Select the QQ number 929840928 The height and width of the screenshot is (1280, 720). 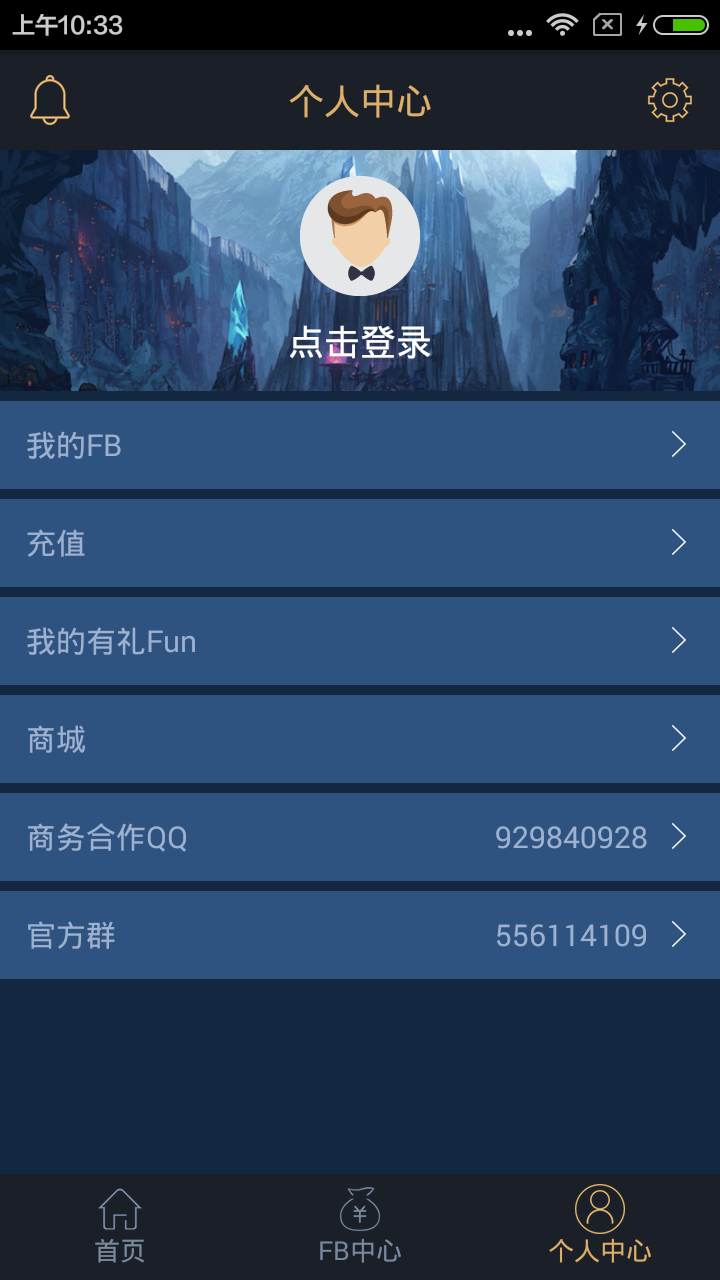[571, 836]
